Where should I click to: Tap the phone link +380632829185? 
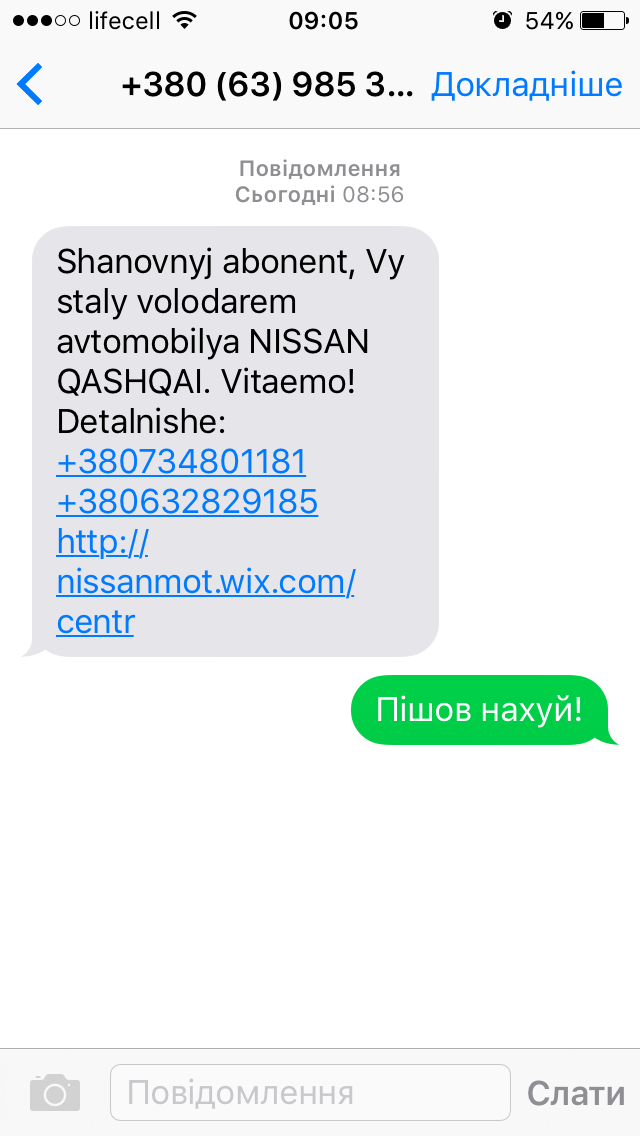tap(187, 502)
